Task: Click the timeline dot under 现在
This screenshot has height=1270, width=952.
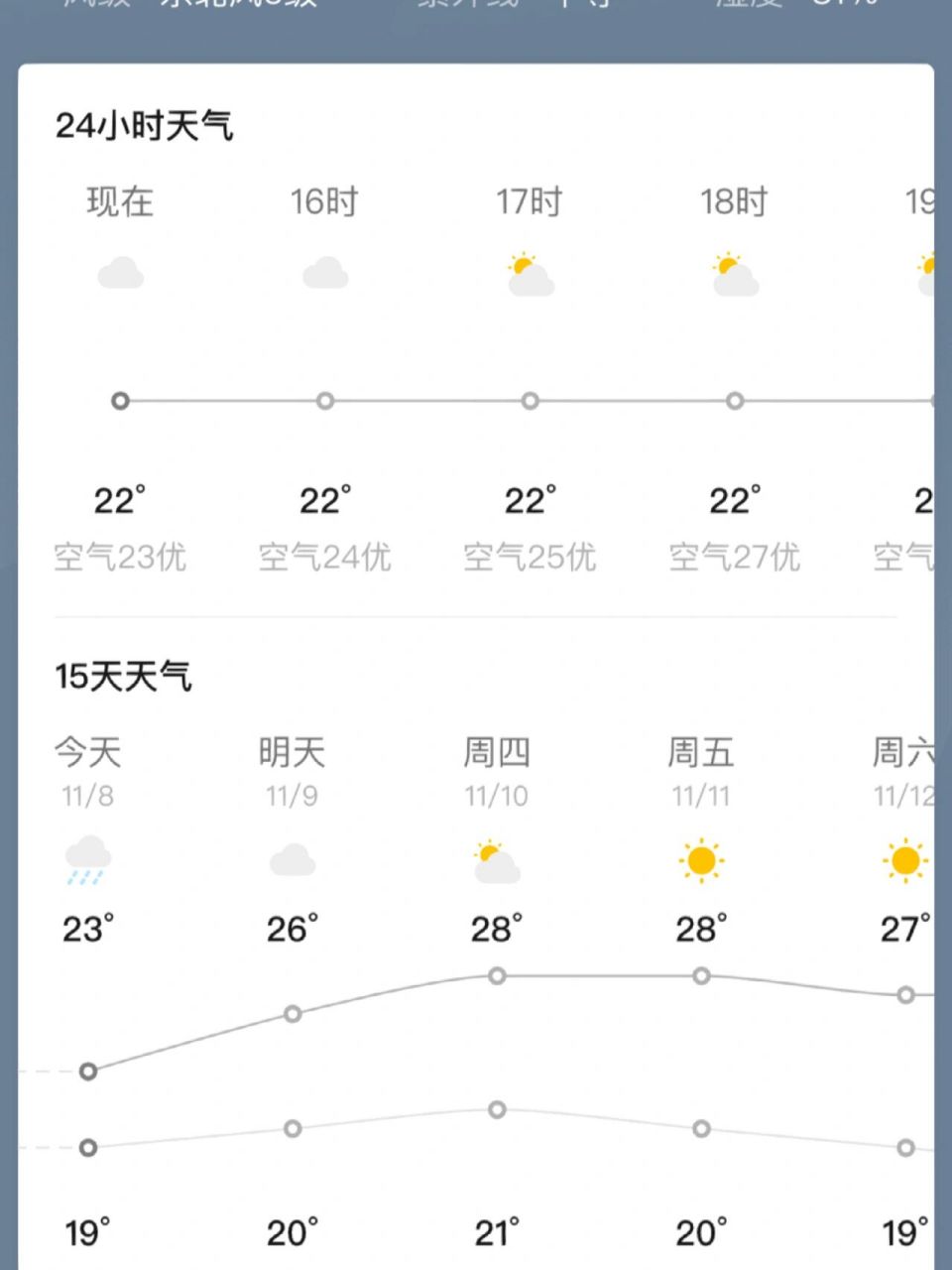Action: click(x=120, y=401)
